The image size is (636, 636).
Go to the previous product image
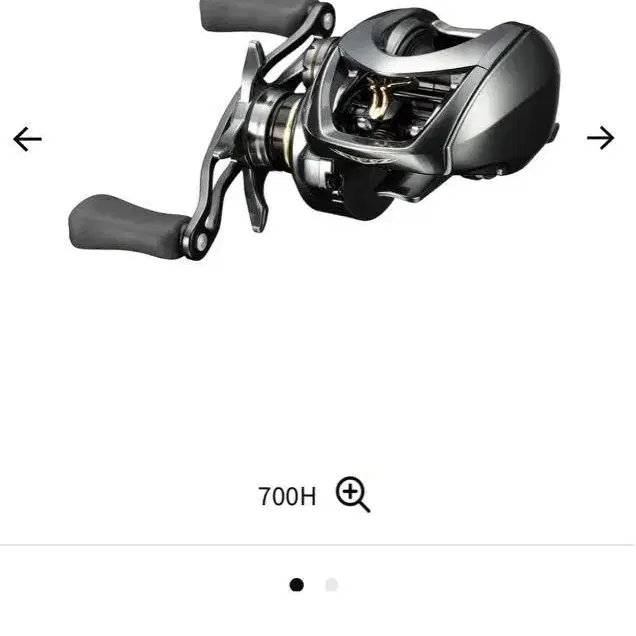pyautogui.click(x=28, y=139)
